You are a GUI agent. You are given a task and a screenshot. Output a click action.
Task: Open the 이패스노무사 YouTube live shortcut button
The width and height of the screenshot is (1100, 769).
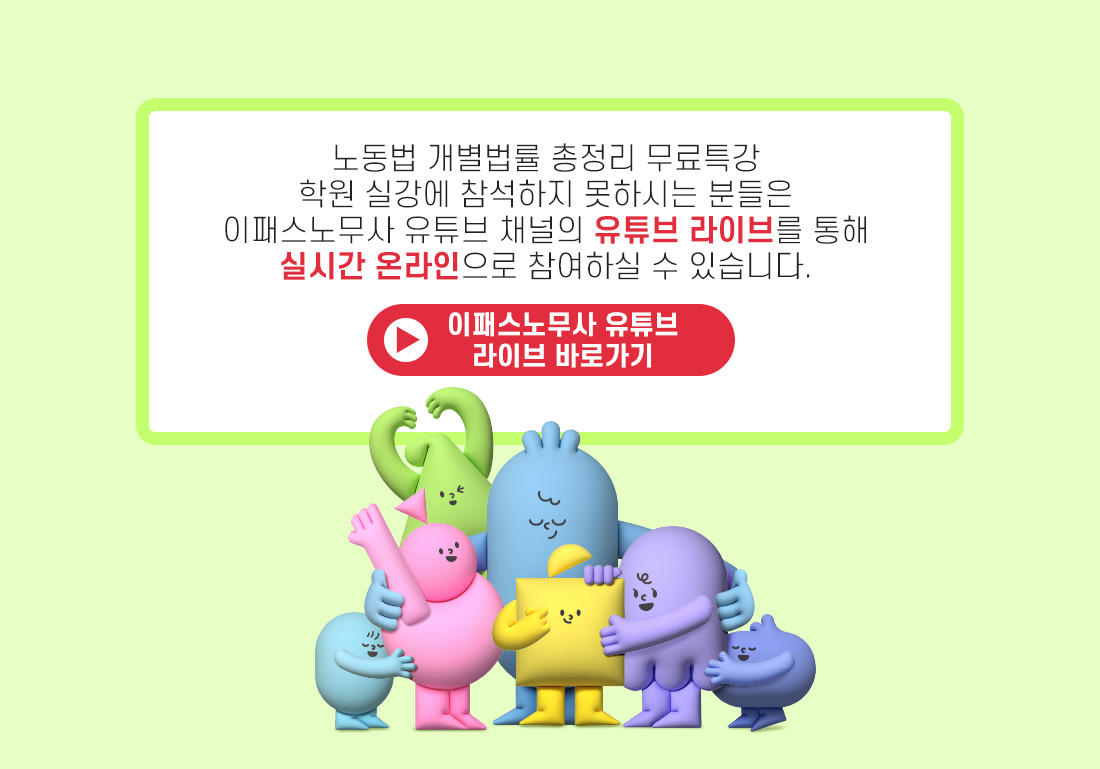point(551,340)
